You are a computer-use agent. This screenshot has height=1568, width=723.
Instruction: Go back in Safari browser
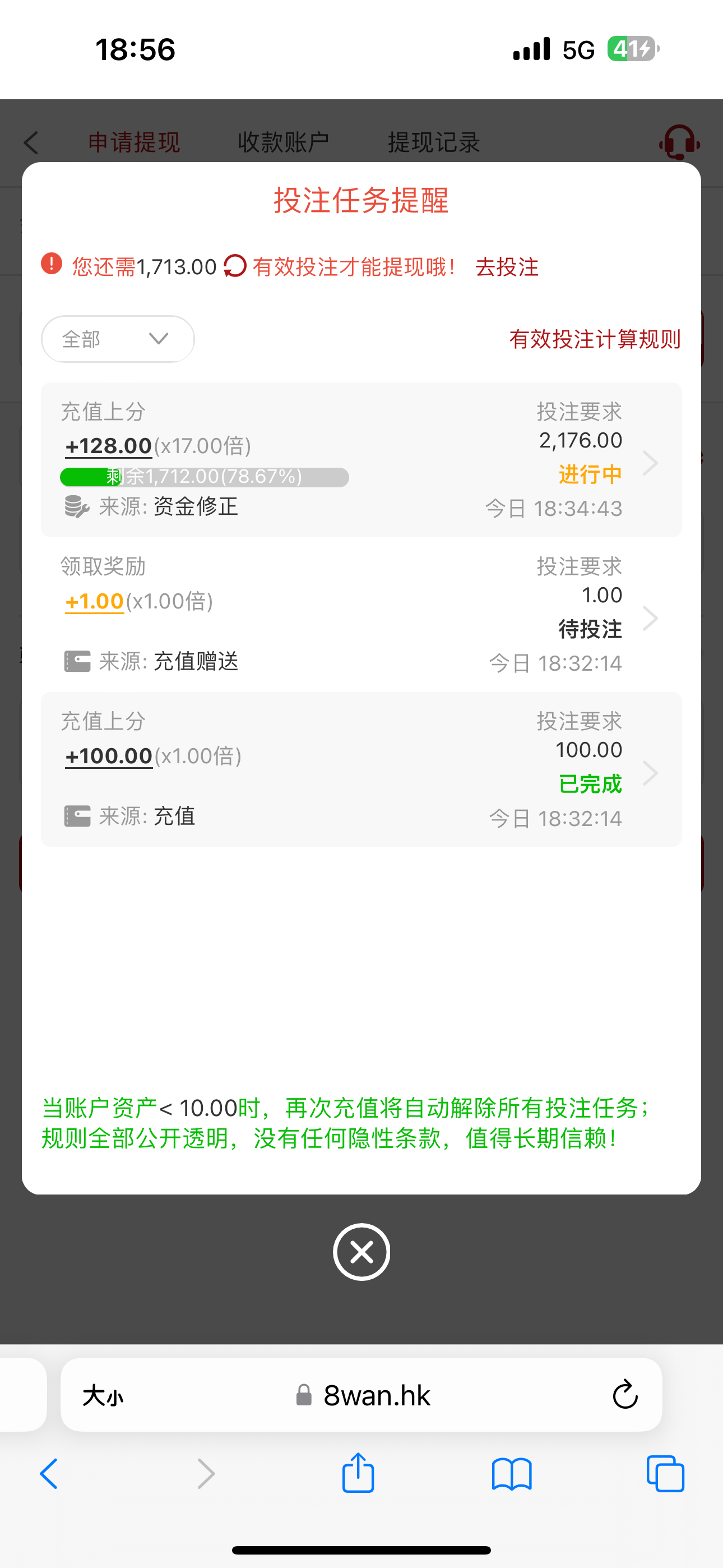[49, 1474]
